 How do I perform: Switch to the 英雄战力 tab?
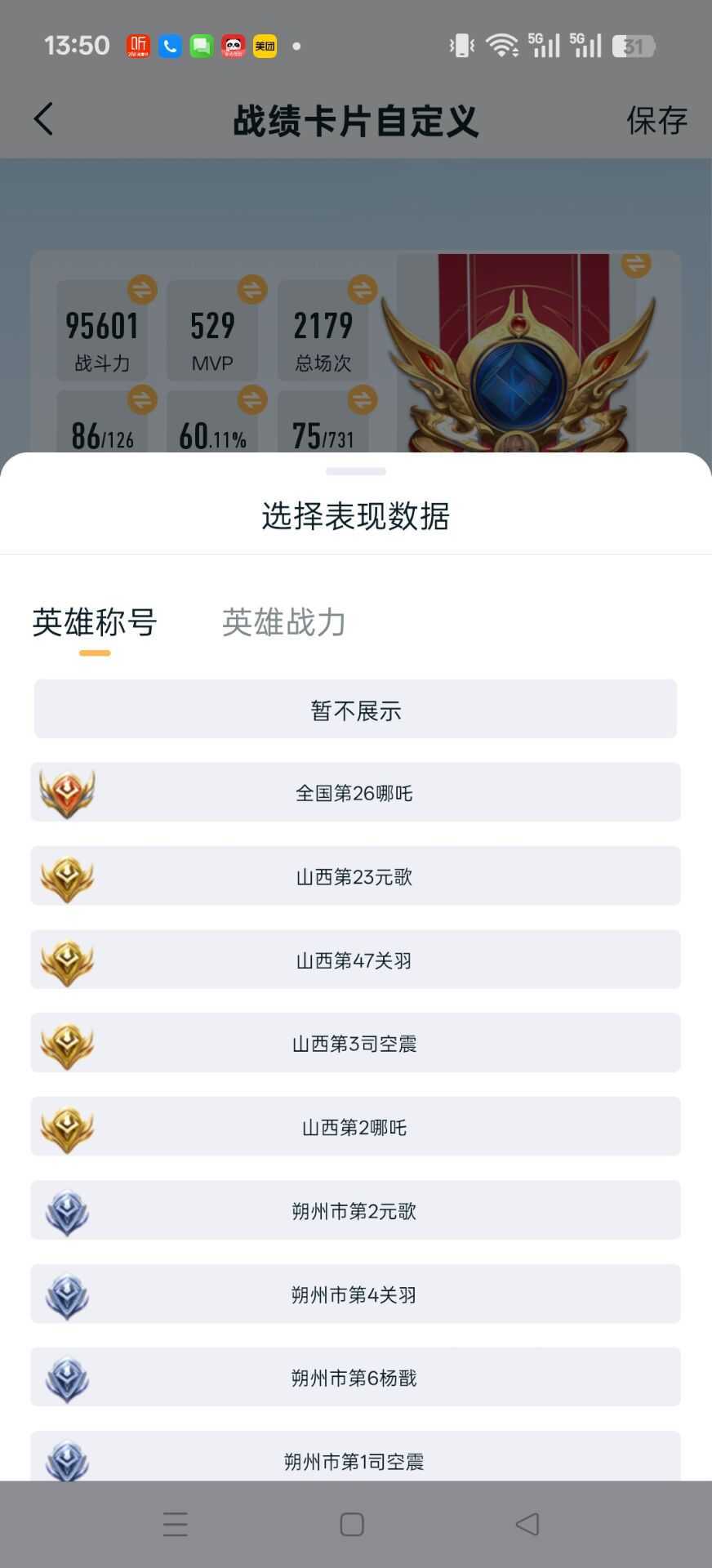click(x=283, y=622)
